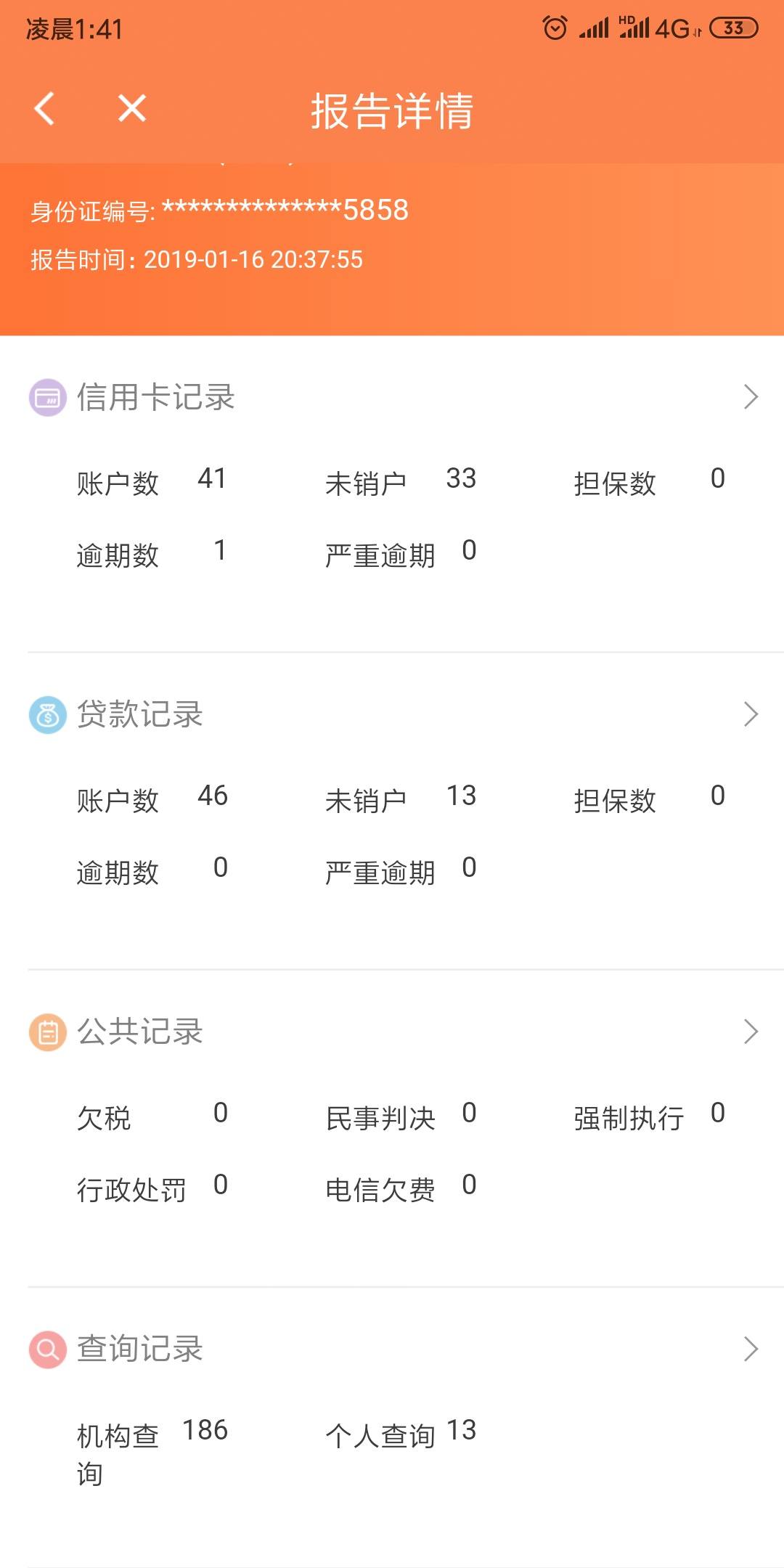Image resolution: width=784 pixels, height=1568 pixels.
Task: Go back using the header arrow
Action: tap(44, 109)
